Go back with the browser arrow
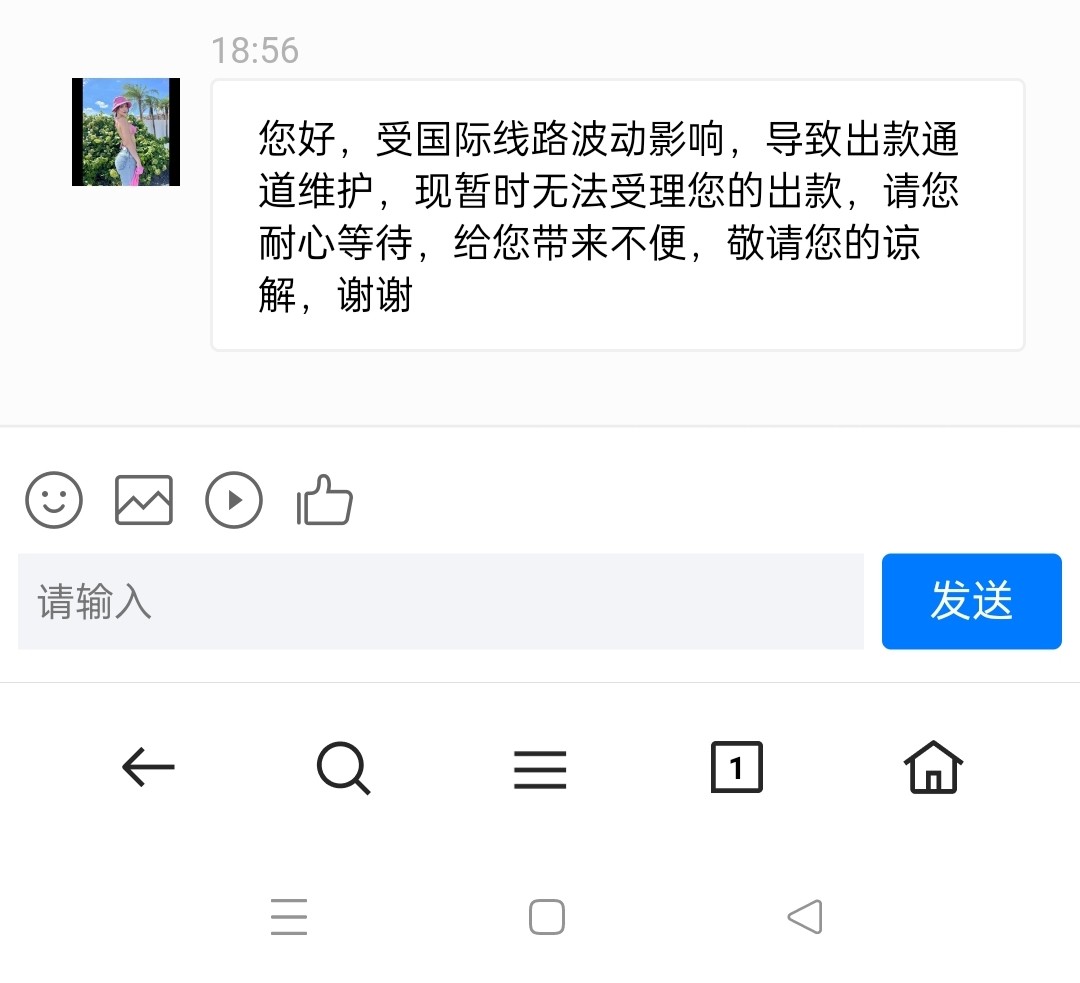 [148, 767]
